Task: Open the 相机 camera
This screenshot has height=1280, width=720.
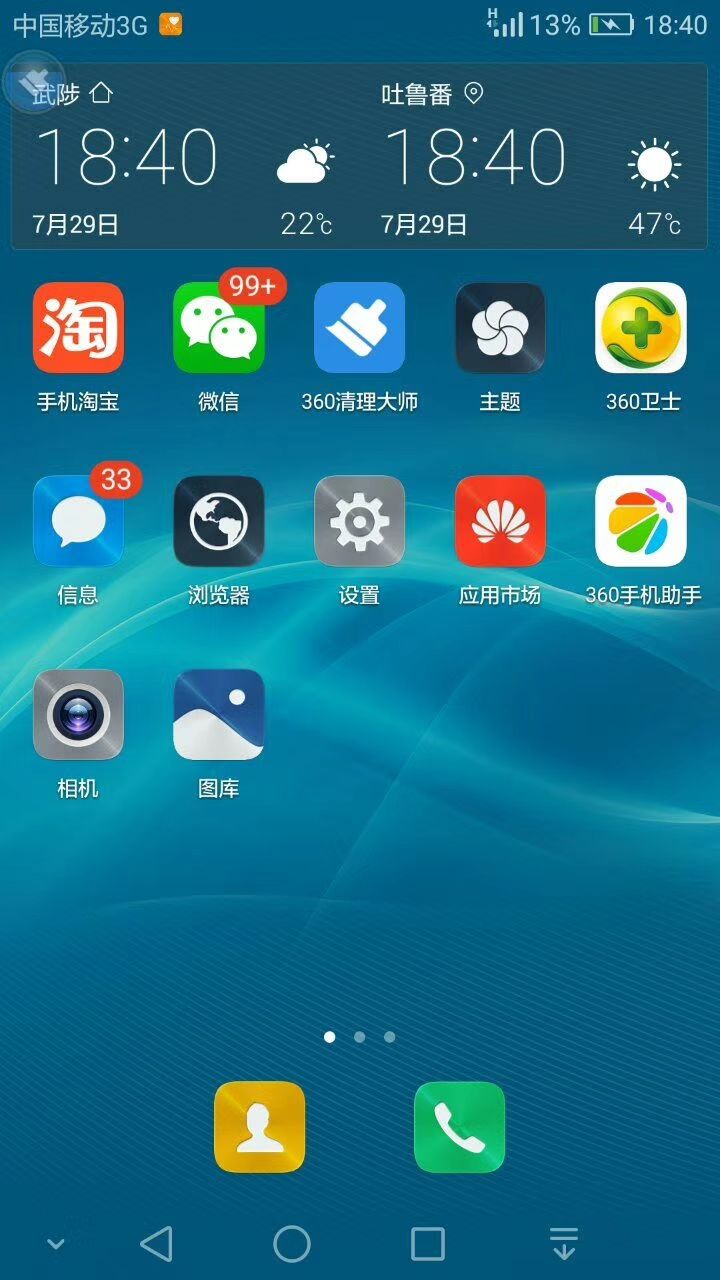Action: [x=78, y=714]
